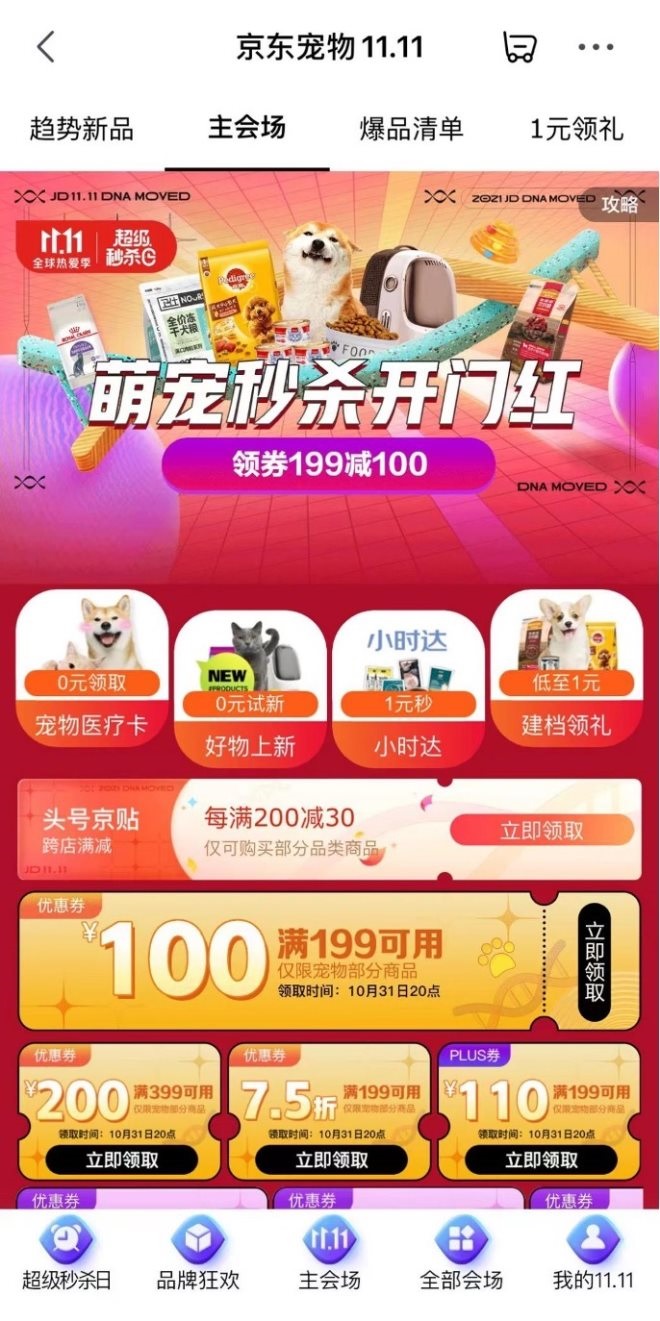Viewport: 660px width, 1321px height.
Task: Claim the PLUS ¥110 coupon
Action: pyautogui.click(x=541, y=1159)
